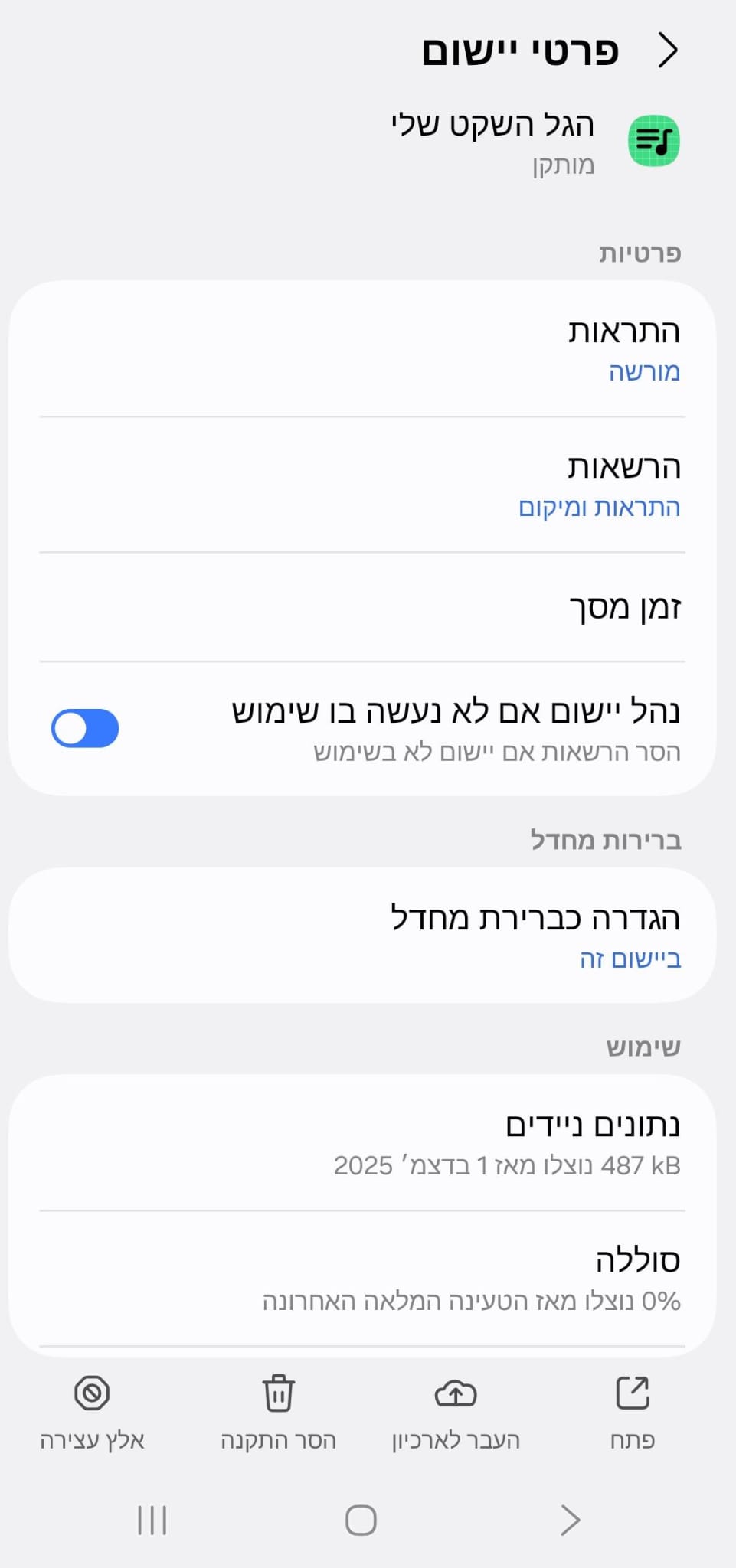Open זמן מסך screen time
Image resolution: width=736 pixels, height=1568 pixels.
(361, 607)
